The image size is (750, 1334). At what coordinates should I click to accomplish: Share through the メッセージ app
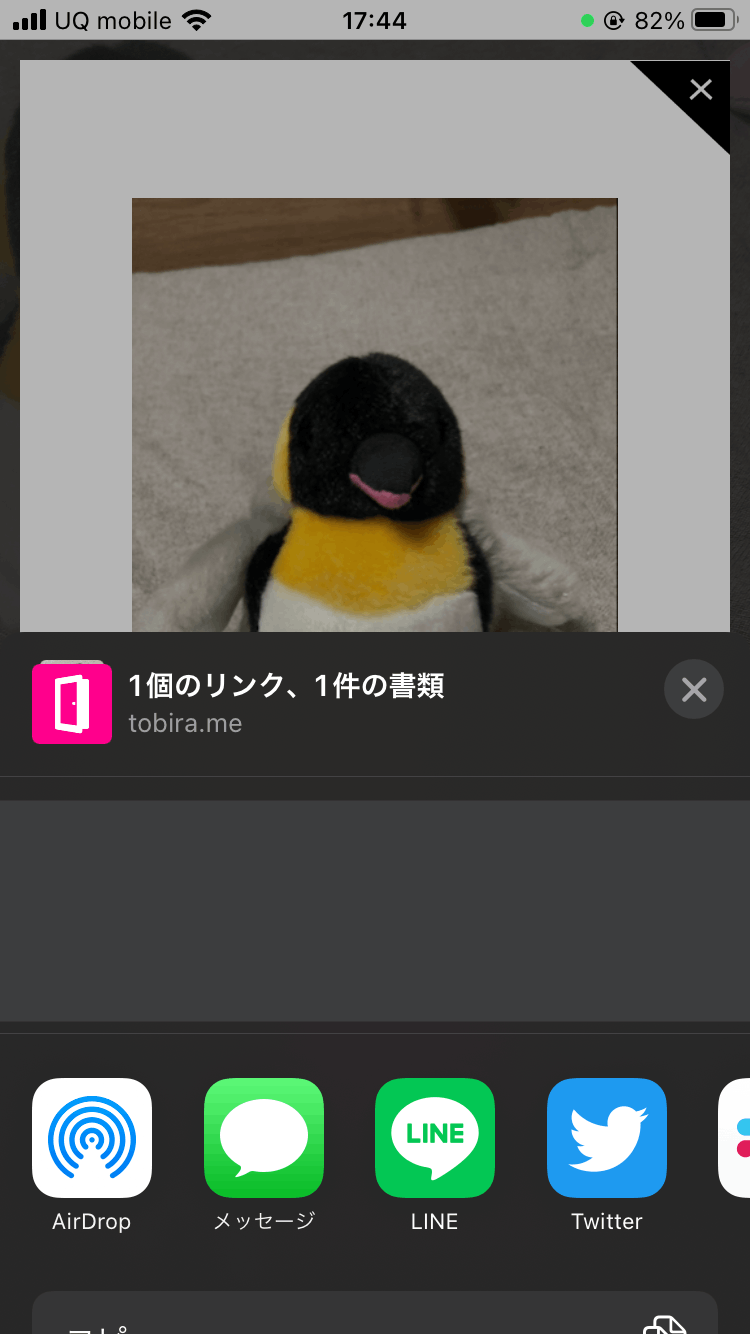click(264, 1138)
